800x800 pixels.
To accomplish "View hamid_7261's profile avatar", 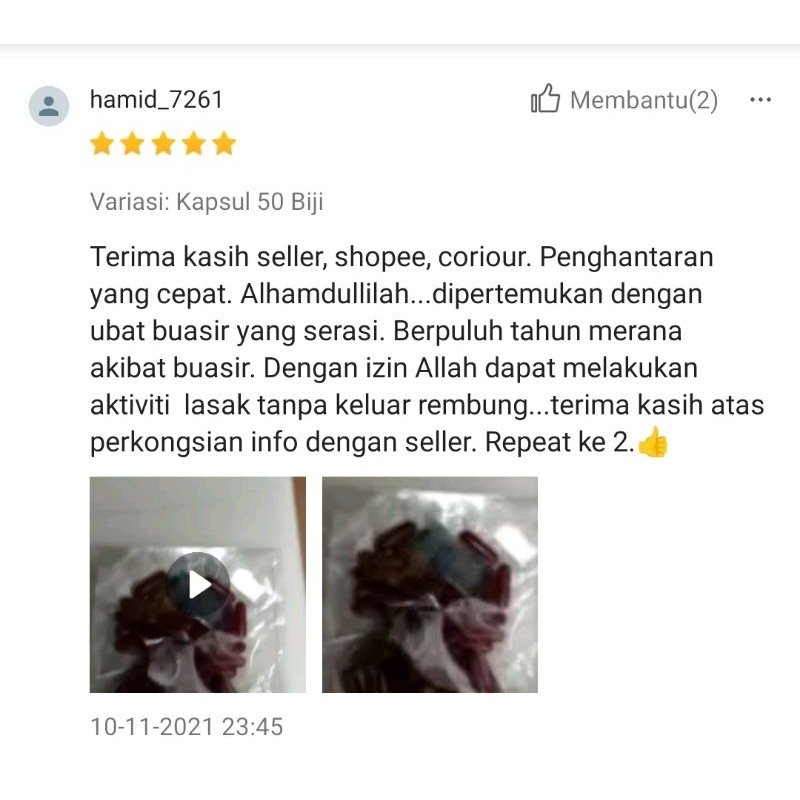I will point(49,106).
